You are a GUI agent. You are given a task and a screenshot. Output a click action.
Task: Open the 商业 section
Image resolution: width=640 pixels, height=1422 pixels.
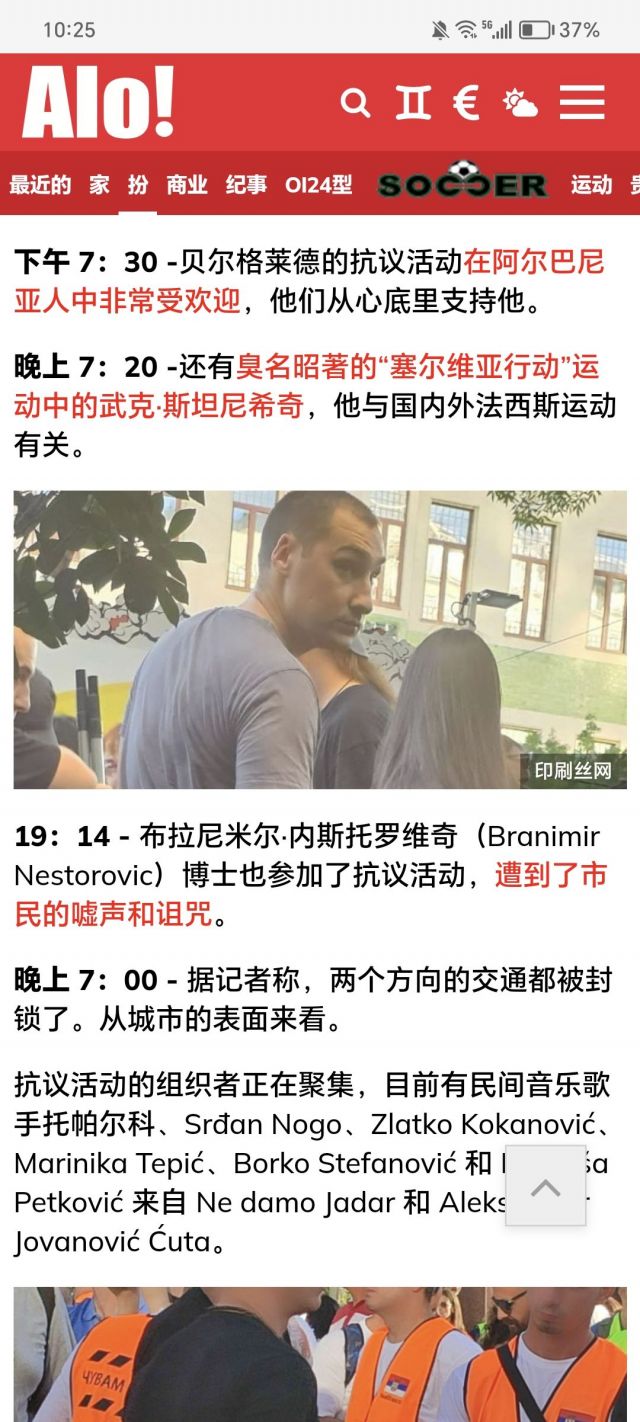click(x=187, y=185)
